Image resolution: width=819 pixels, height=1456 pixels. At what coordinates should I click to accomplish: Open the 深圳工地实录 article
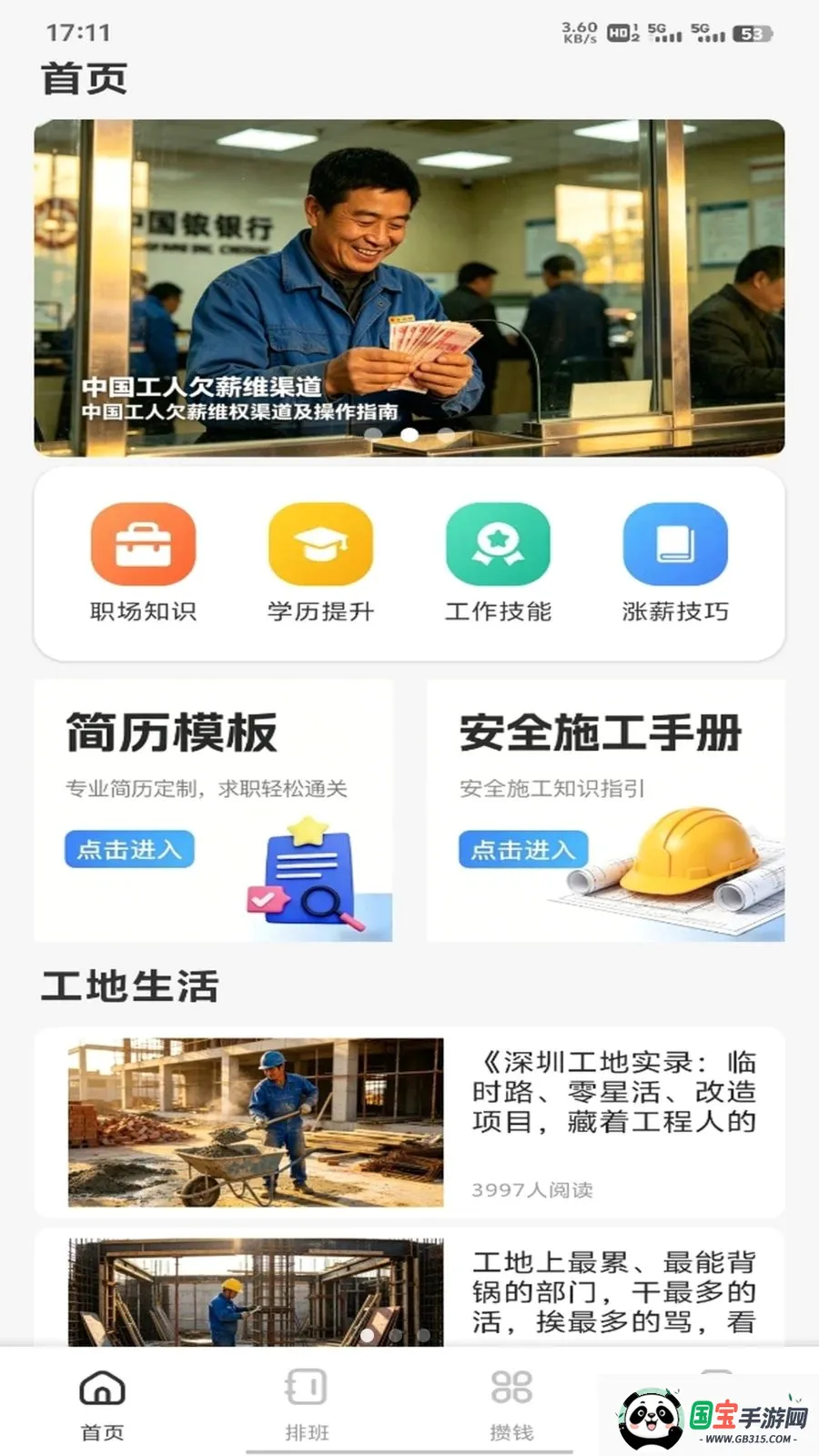tap(409, 1122)
